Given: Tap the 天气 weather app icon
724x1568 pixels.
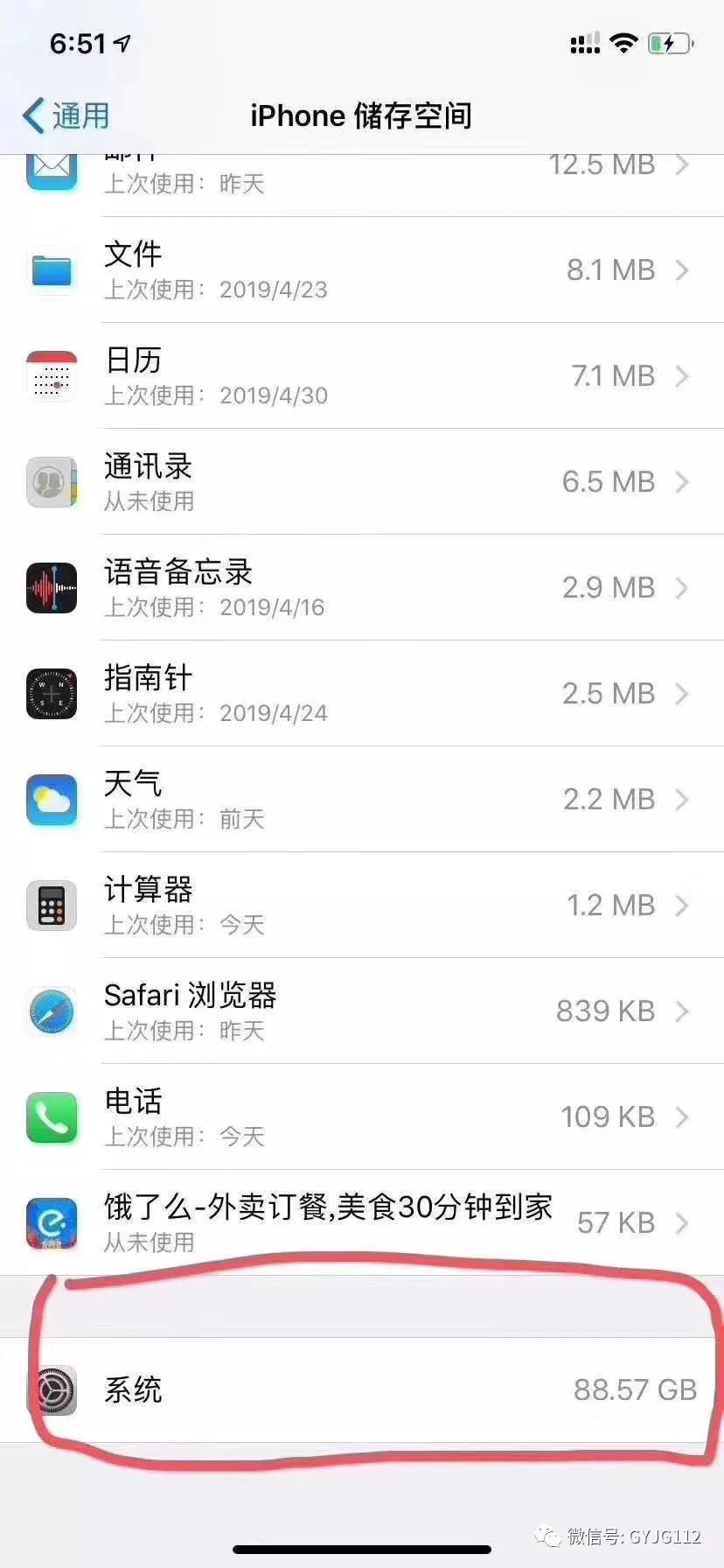Looking at the screenshot, I should click(52, 800).
